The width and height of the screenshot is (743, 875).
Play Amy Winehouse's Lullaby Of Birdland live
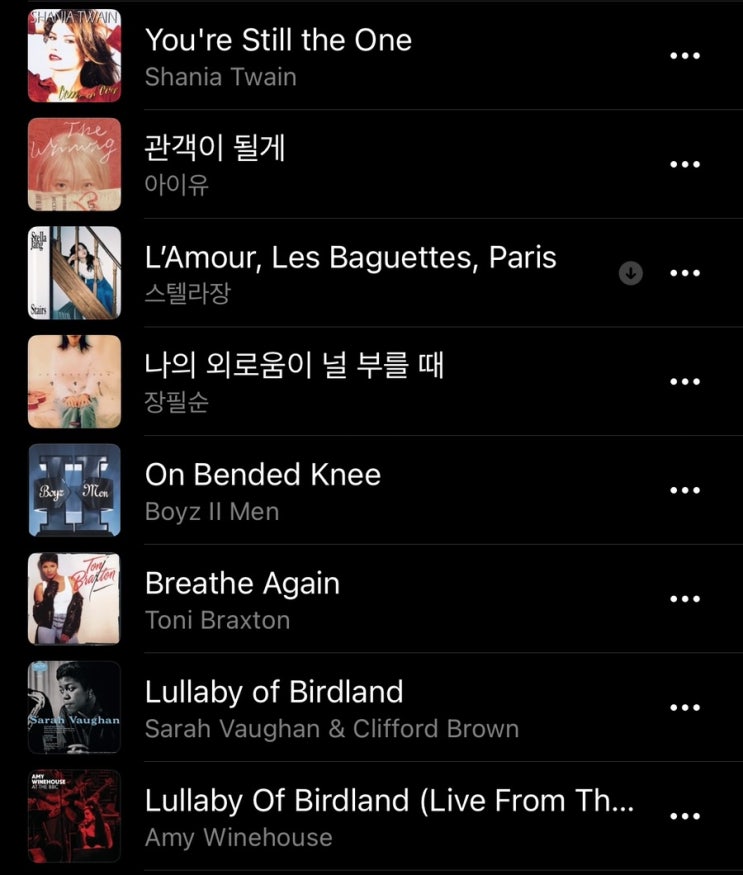pos(388,815)
